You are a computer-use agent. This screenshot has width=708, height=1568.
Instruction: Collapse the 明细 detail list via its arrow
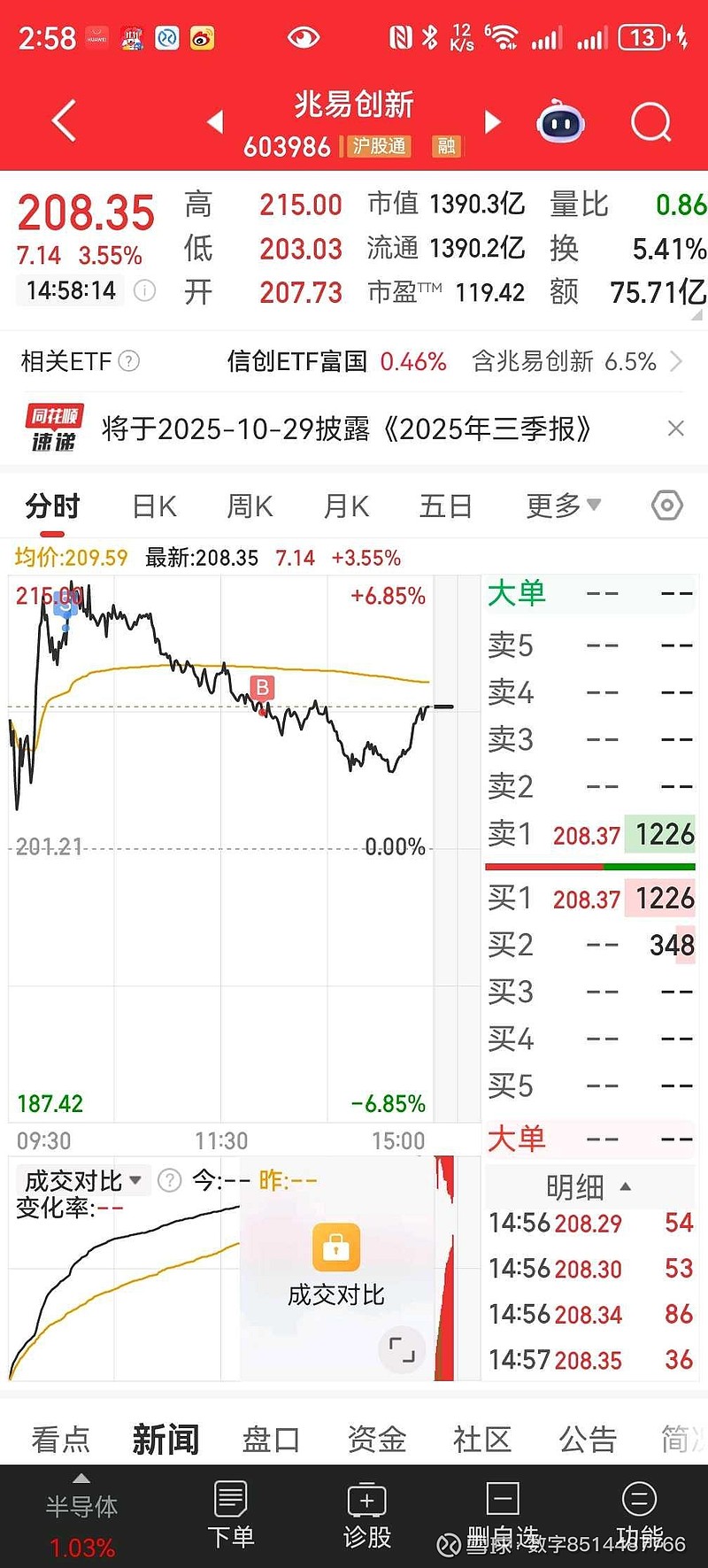point(626,1186)
